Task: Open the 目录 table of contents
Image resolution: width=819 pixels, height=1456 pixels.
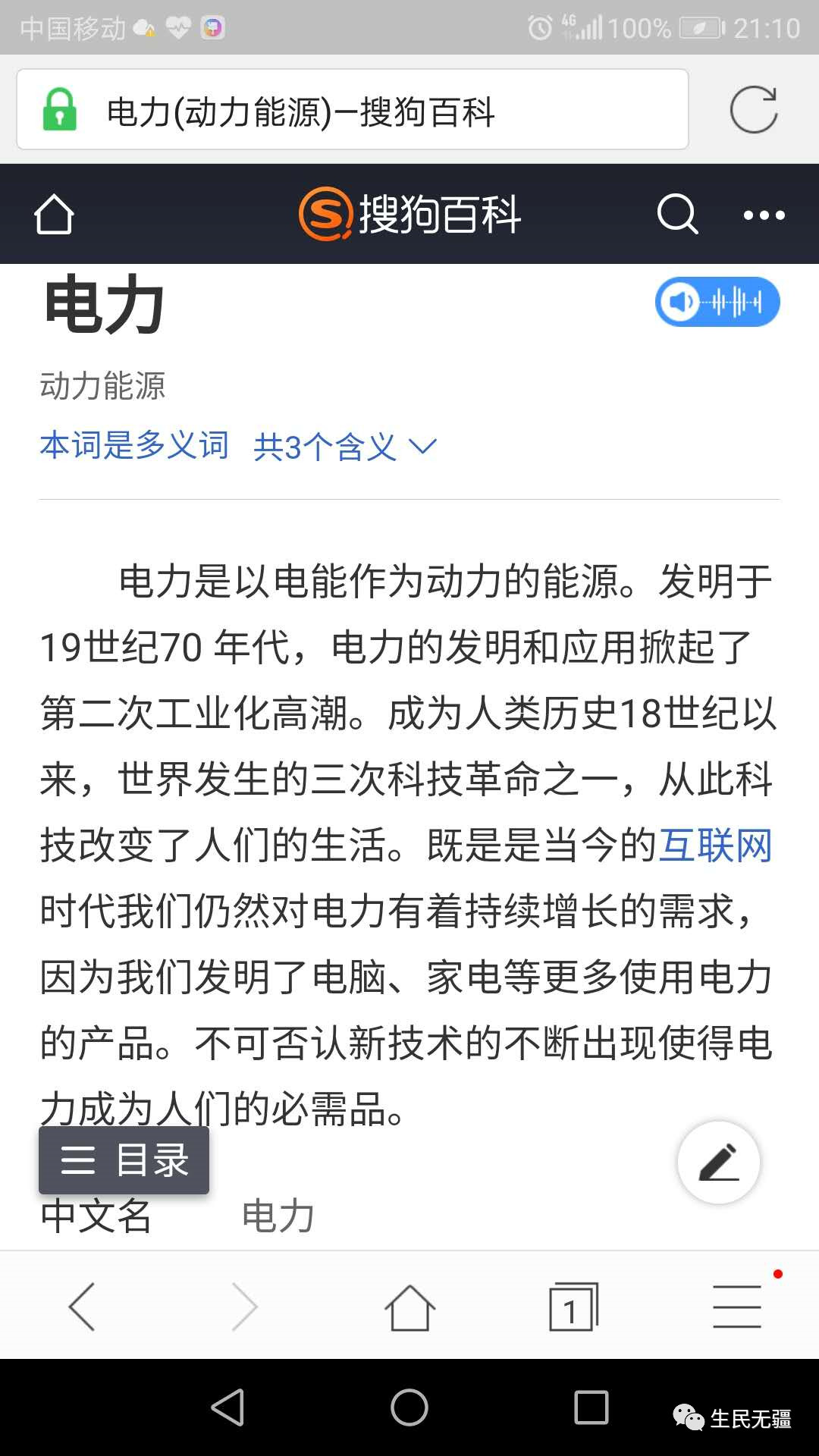Action: coord(124,1160)
